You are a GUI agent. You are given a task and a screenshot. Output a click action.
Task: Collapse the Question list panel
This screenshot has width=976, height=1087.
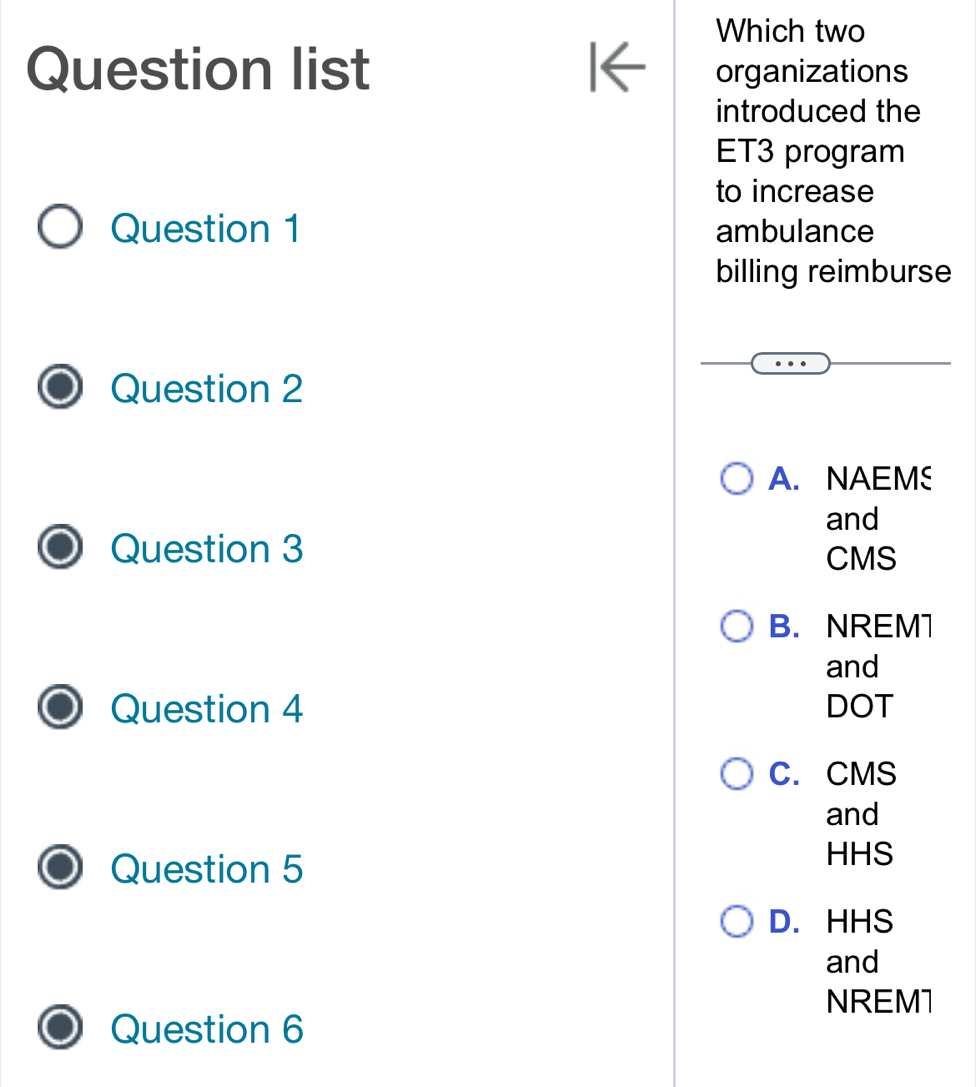click(617, 68)
